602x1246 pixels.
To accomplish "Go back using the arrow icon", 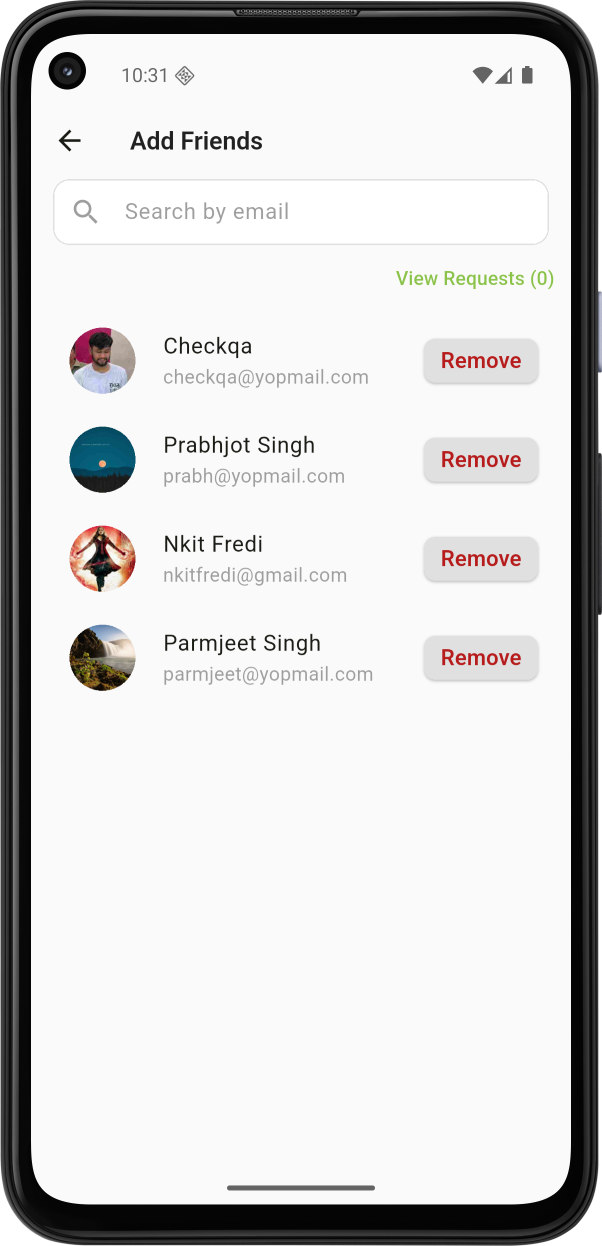I will point(69,141).
